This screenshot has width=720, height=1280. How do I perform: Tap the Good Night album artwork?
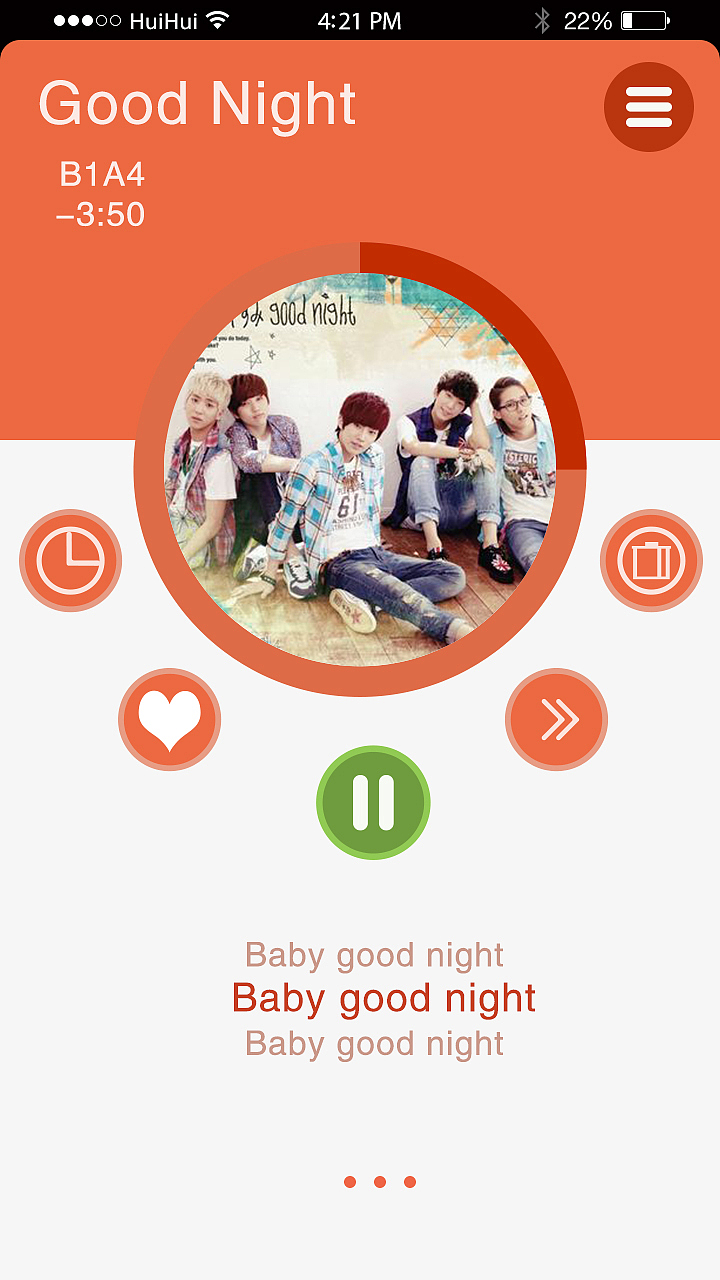pyautogui.click(x=360, y=468)
